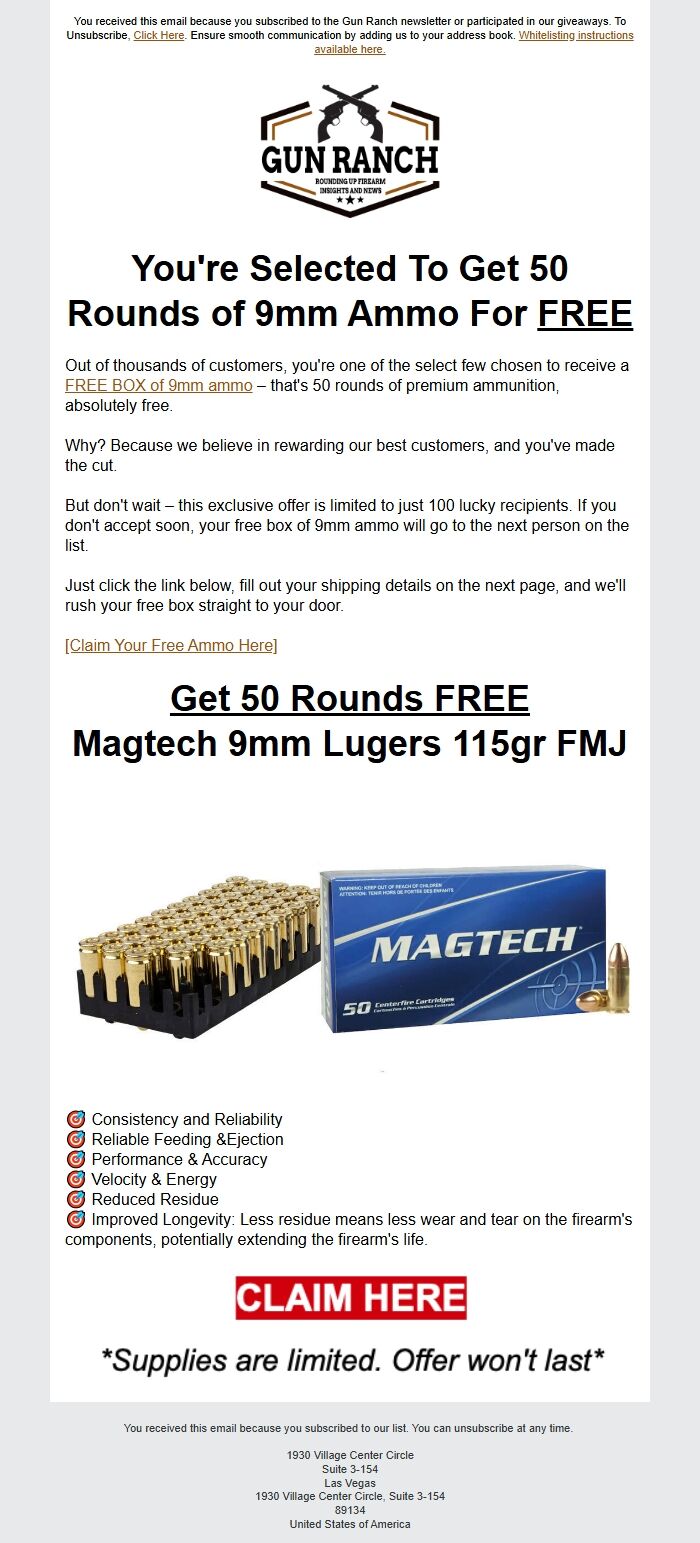Follow the Claim Your Free Ammo Here link
The width and height of the screenshot is (700, 1543).
click(x=171, y=645)
